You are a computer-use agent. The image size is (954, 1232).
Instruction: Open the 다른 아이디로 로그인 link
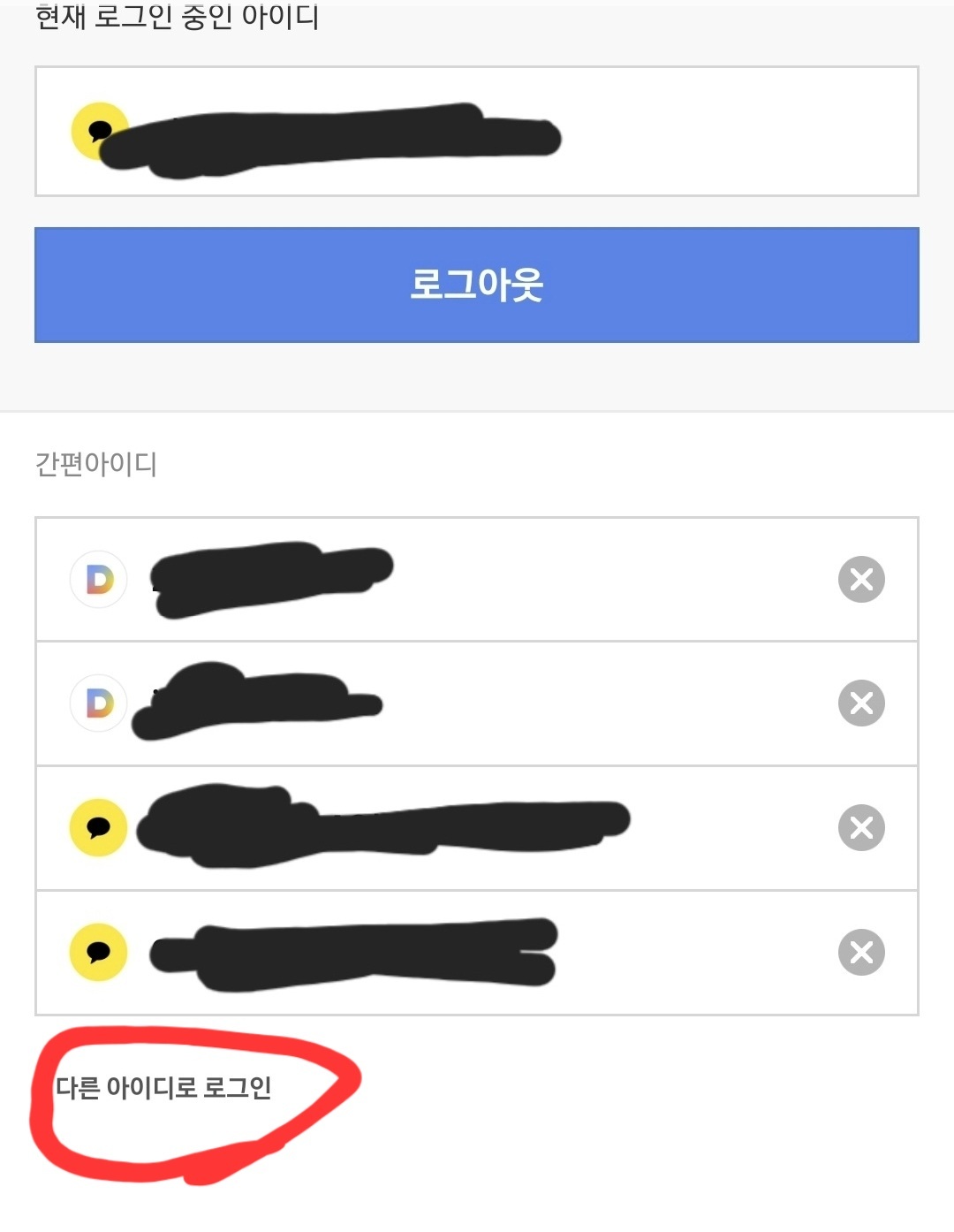(x=163, y=1087)
